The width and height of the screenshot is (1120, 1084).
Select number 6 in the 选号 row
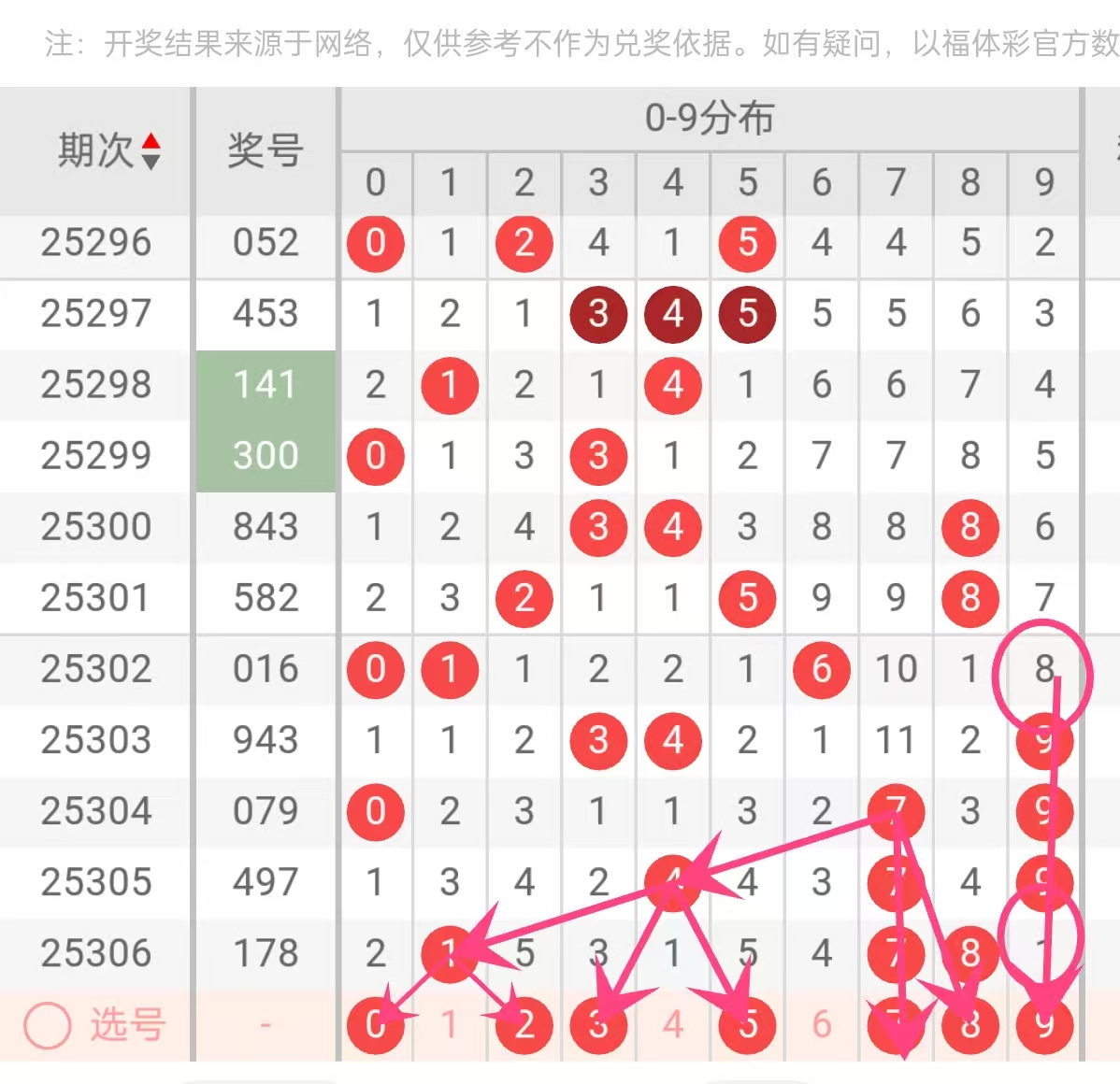[822, 1024]
